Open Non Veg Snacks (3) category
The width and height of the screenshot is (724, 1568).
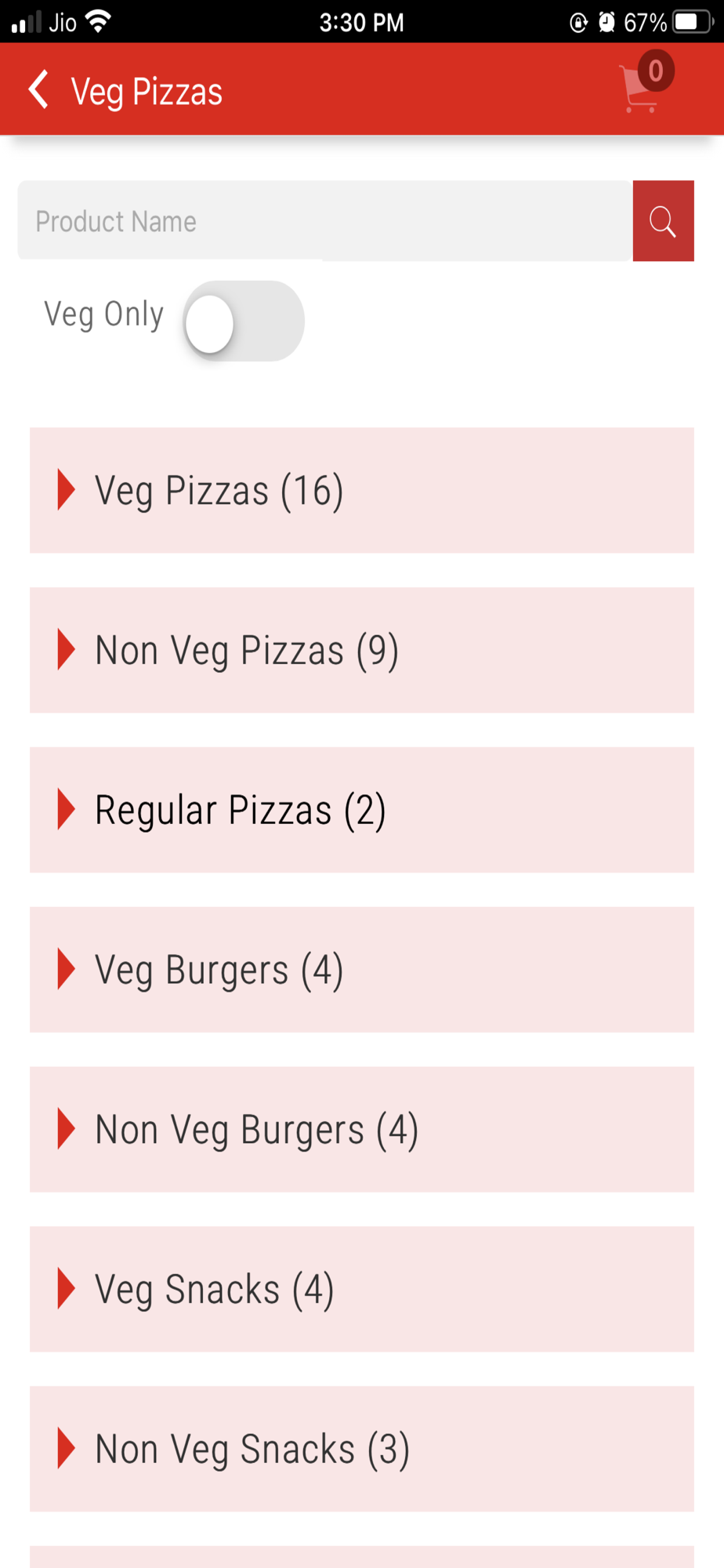pos(361,1449)
